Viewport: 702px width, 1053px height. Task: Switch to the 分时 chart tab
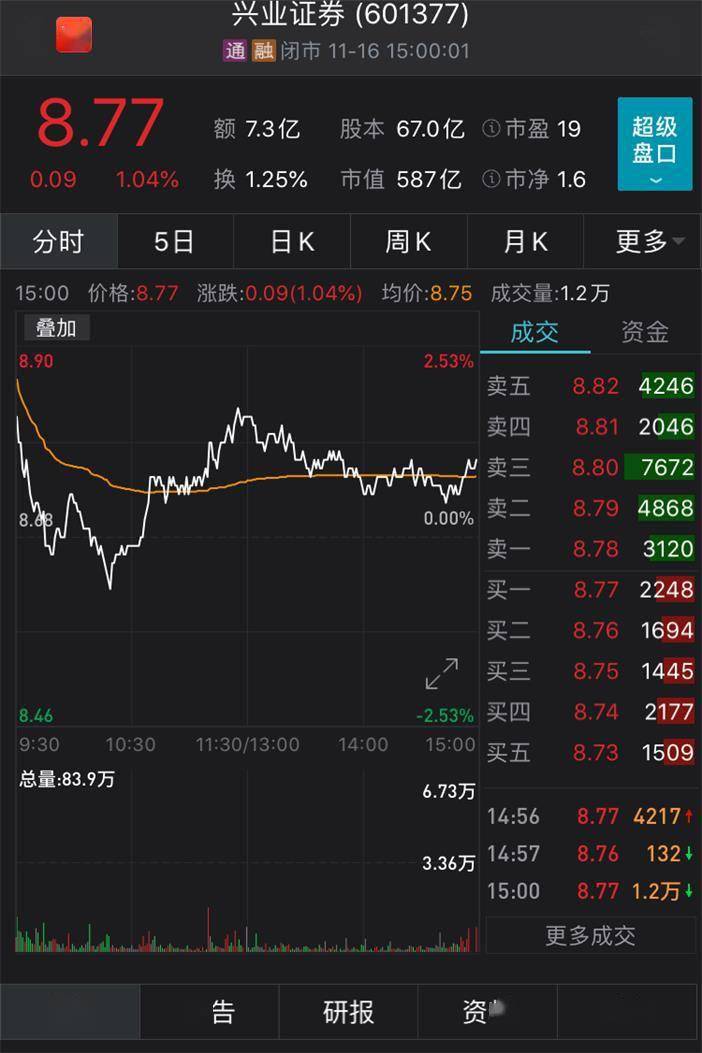(x=58, y=242)
